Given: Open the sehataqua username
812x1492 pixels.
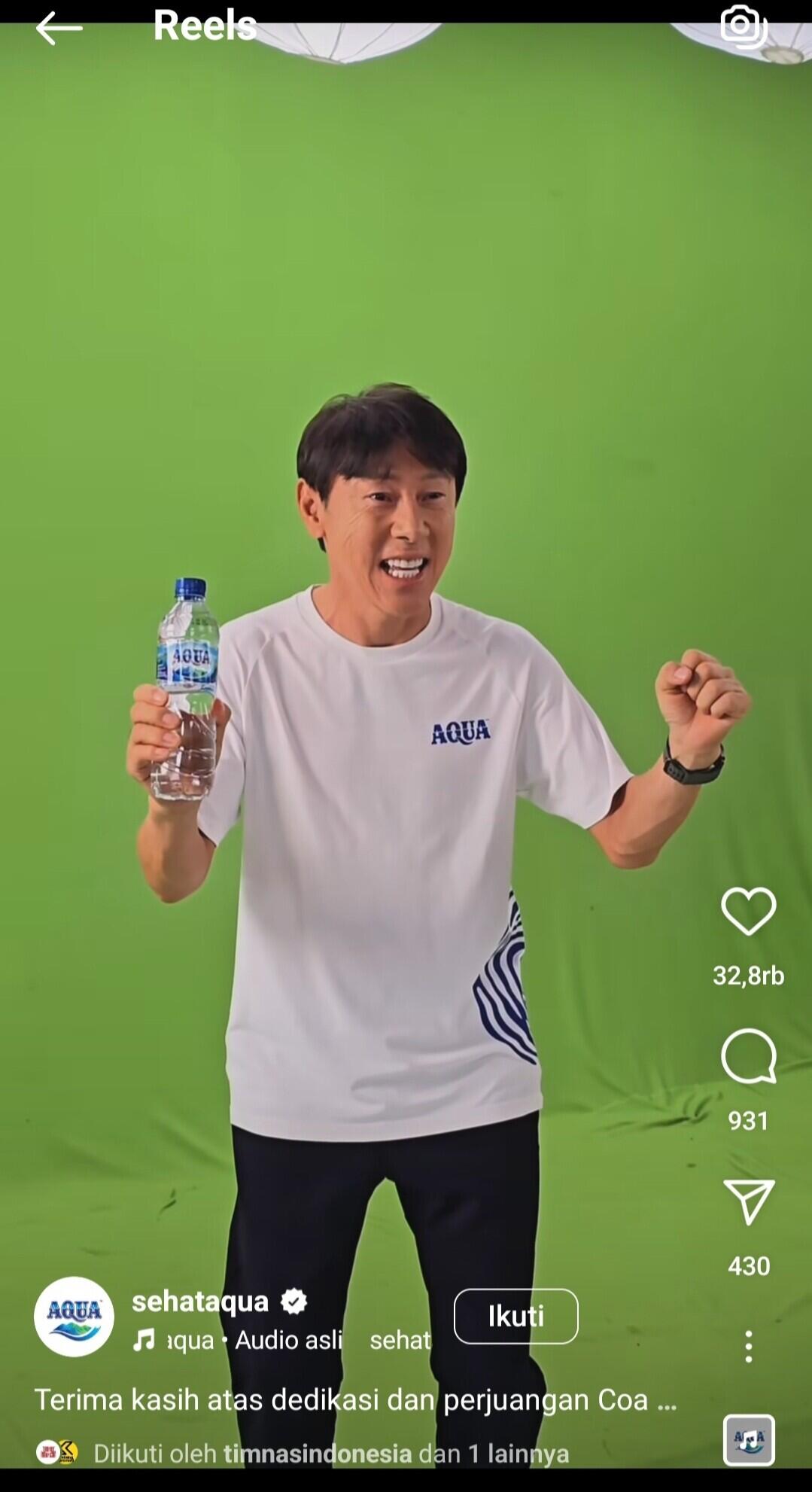Looking at the screenshot, I should pyautogui.click(x=200, y=1301).
